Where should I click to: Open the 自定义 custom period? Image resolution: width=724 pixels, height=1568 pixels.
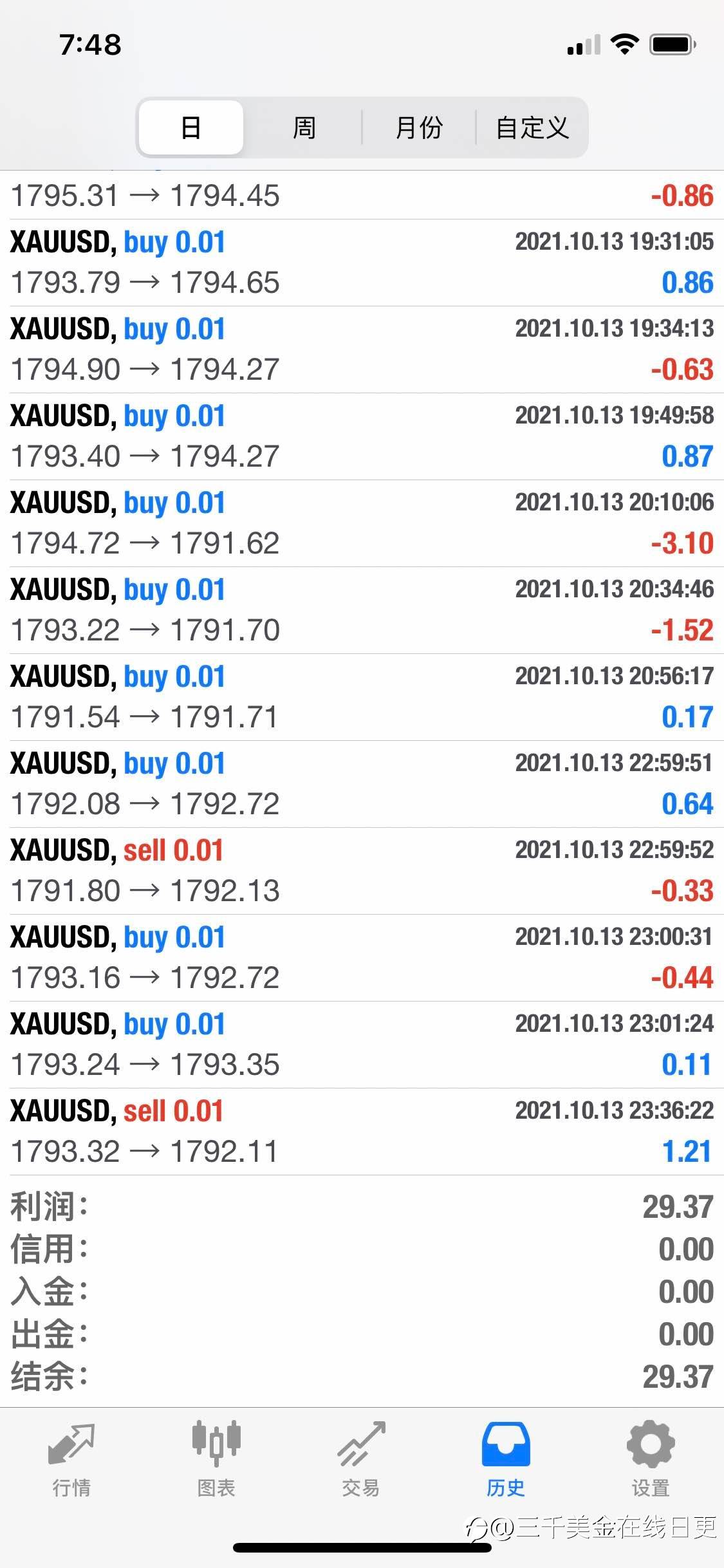click(x=532, y=127)
